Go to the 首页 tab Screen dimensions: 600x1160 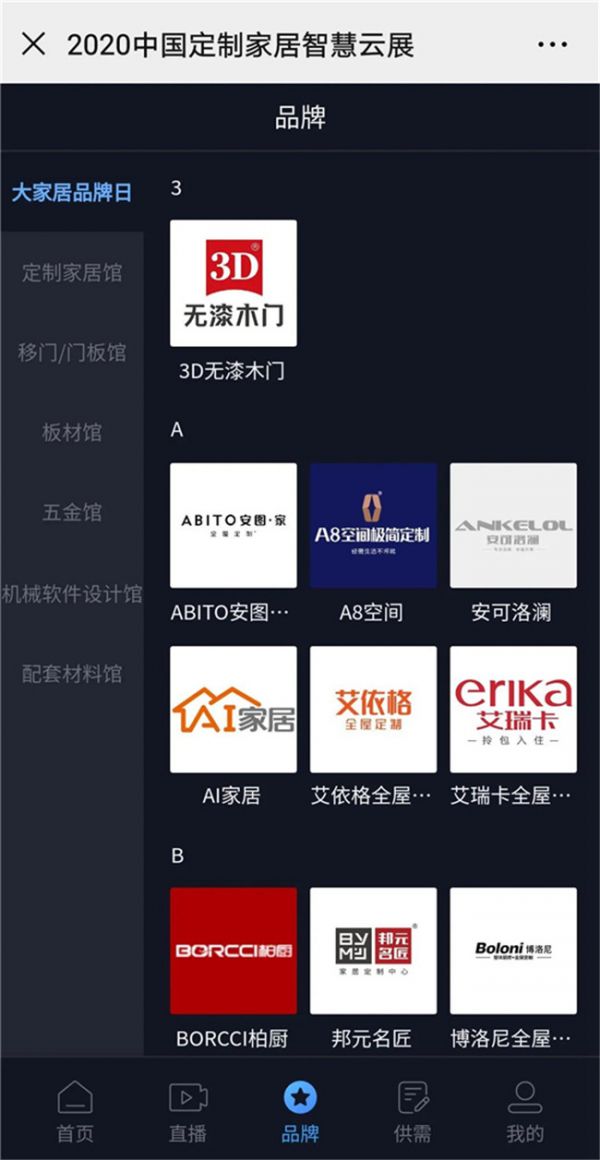point(75,1110)
